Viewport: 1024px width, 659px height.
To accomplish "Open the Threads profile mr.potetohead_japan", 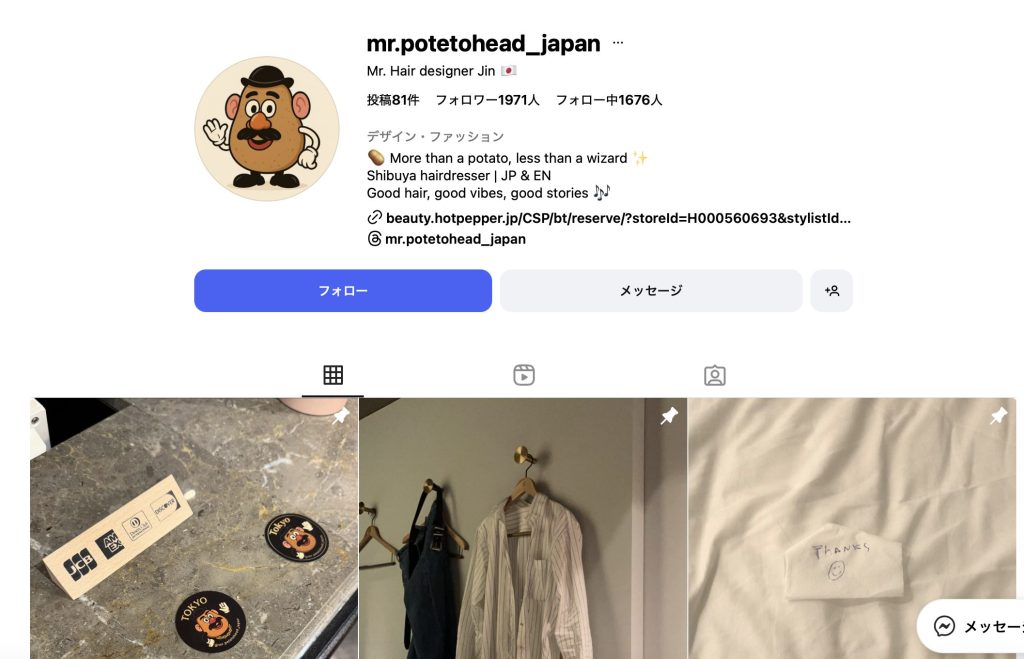I will 455,239.
